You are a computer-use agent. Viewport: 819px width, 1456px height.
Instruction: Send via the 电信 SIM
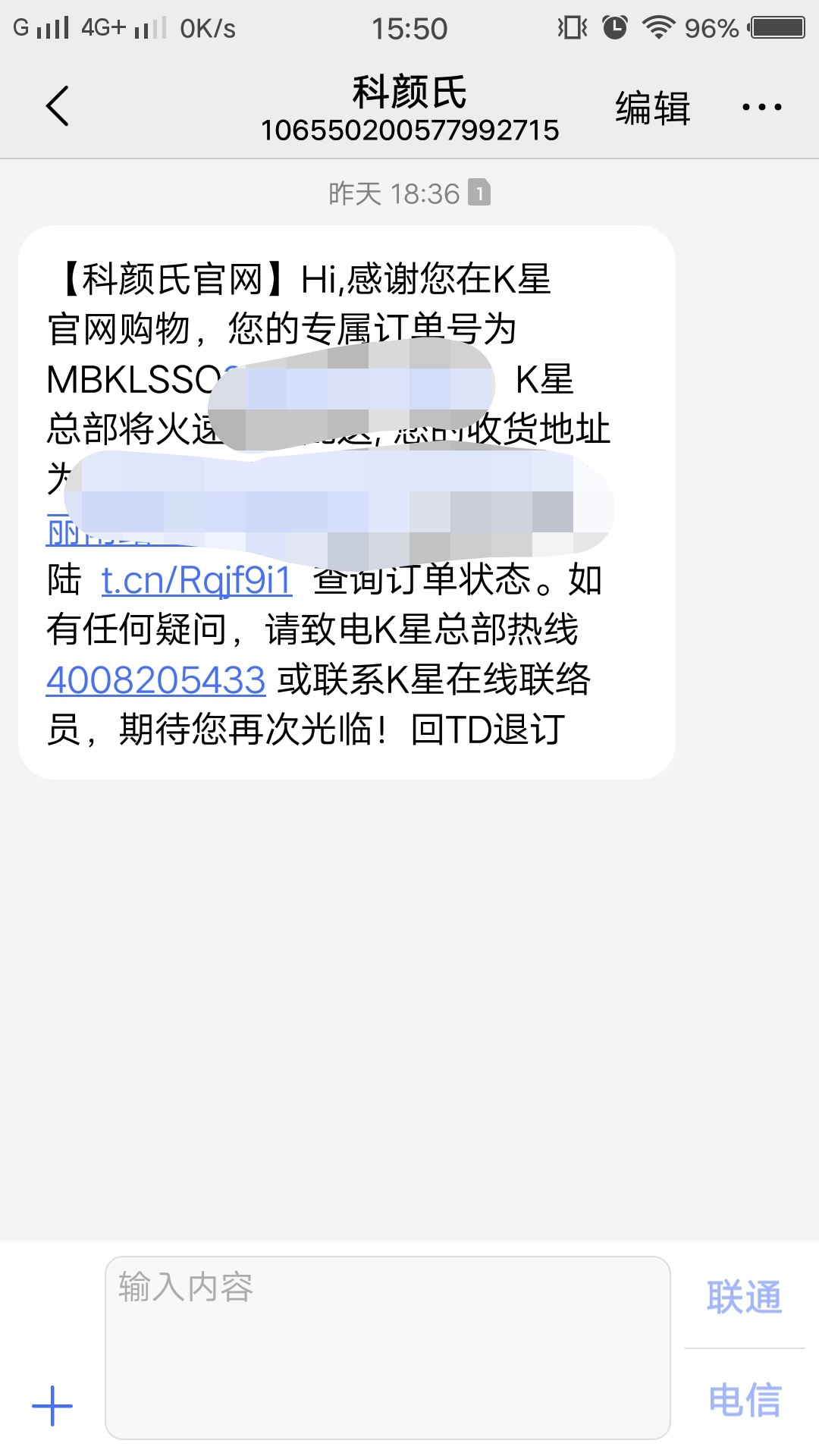click(744, 1400)
